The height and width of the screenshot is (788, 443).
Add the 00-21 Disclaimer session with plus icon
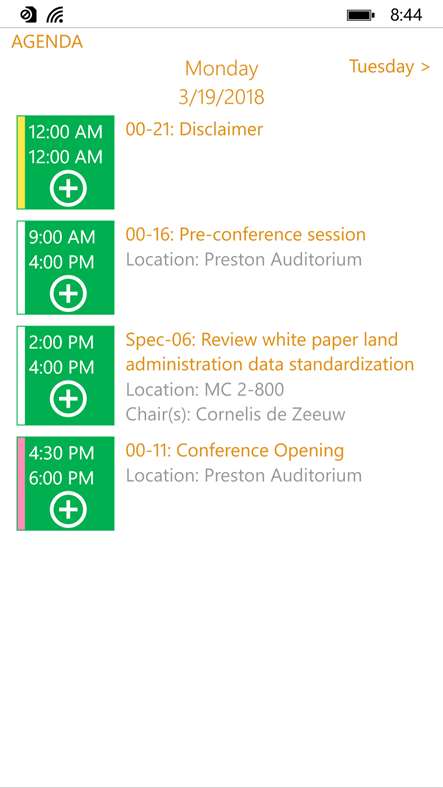pos(68,188)
